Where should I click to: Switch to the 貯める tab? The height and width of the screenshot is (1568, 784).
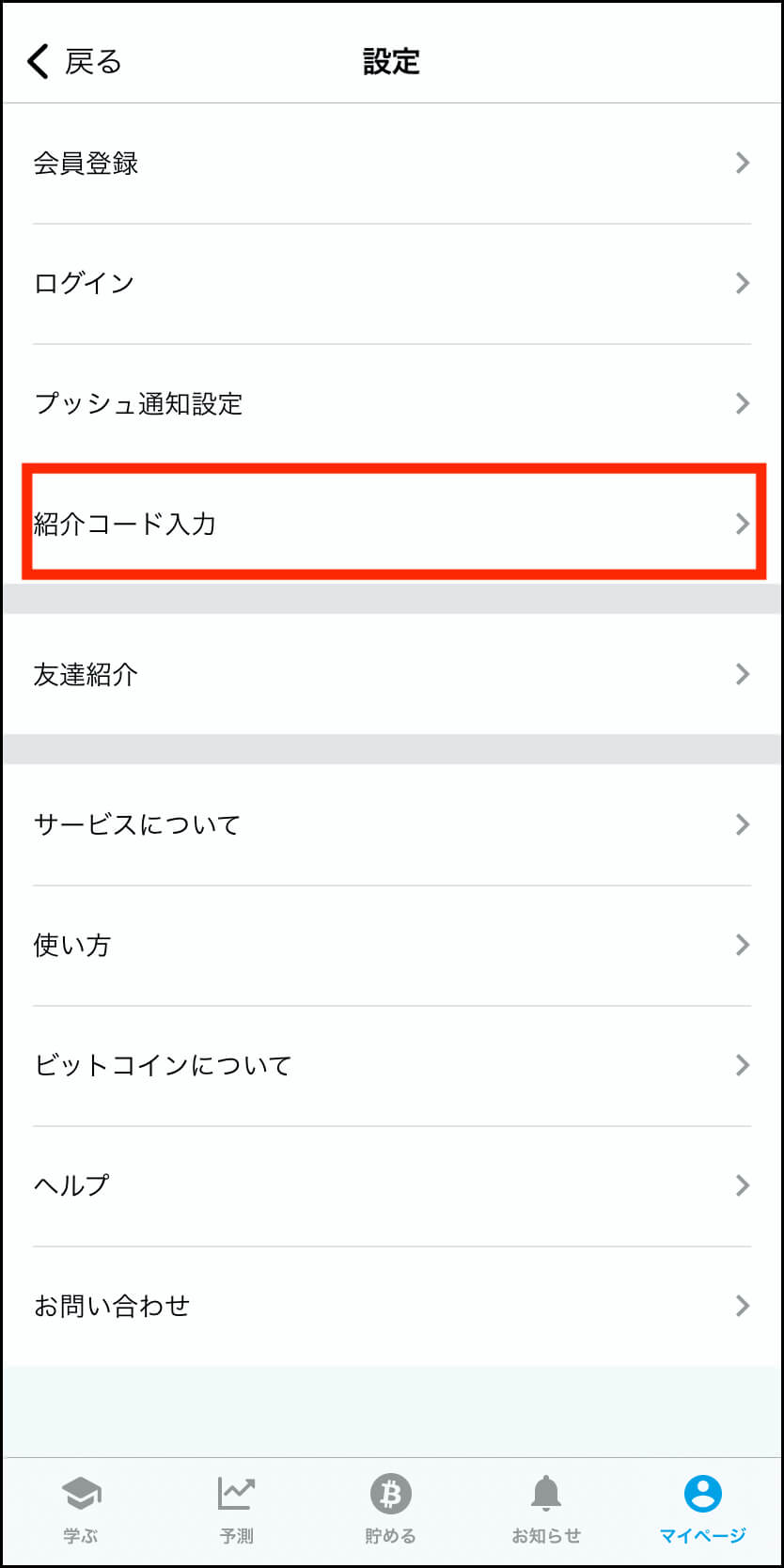(391, 1510)
